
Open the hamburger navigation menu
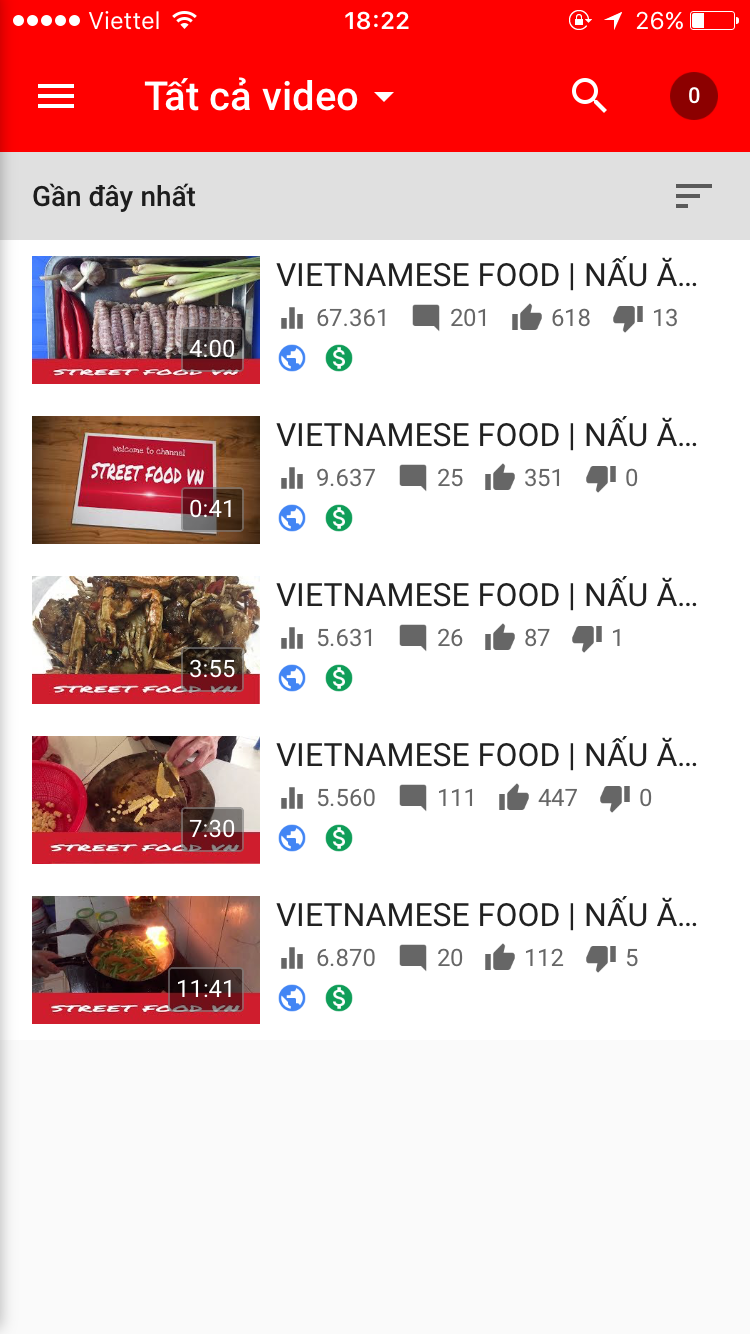tap(56, 96)
